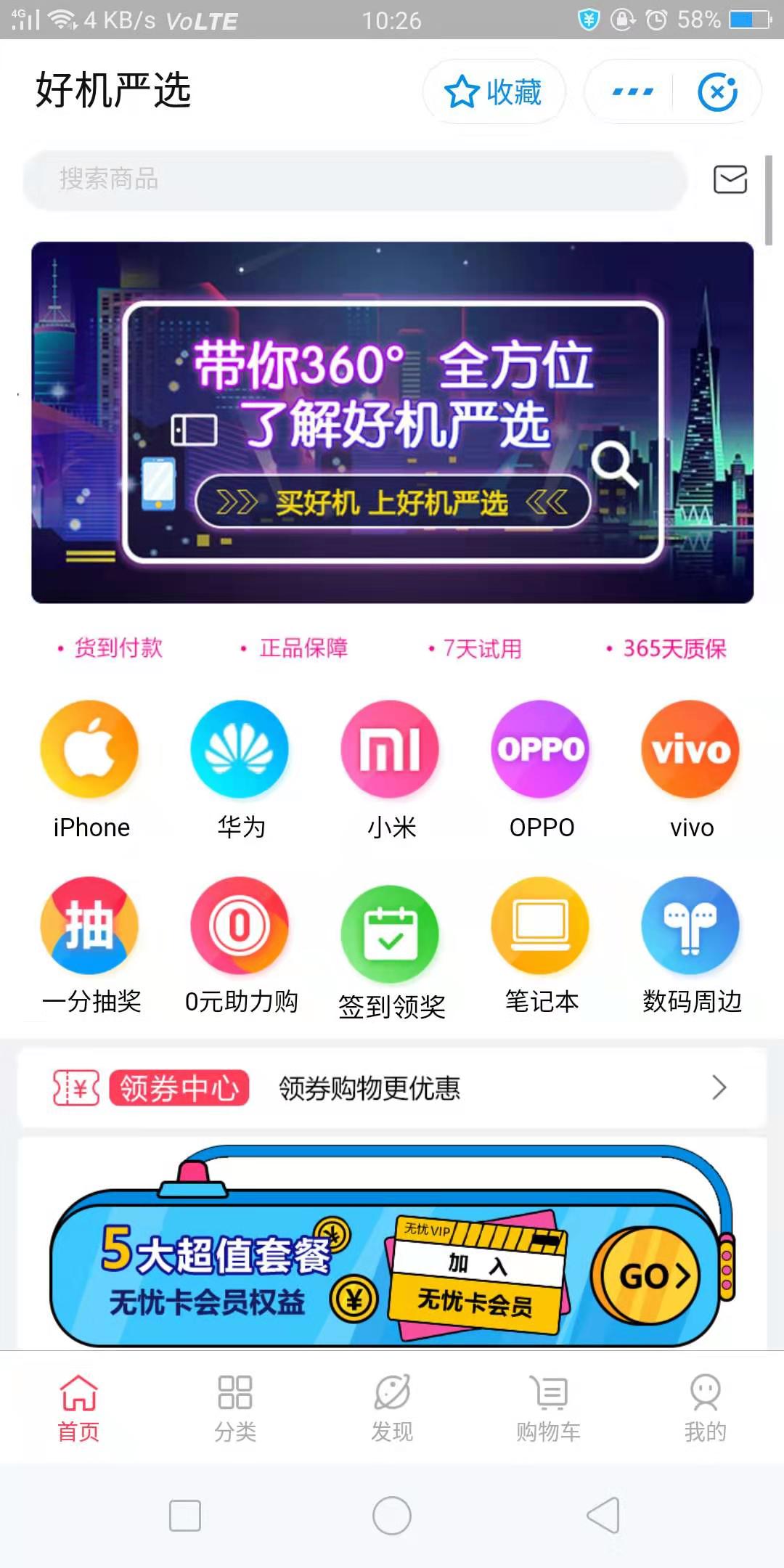
Task: Close the mini program
Action: click(x=717, y=92)
